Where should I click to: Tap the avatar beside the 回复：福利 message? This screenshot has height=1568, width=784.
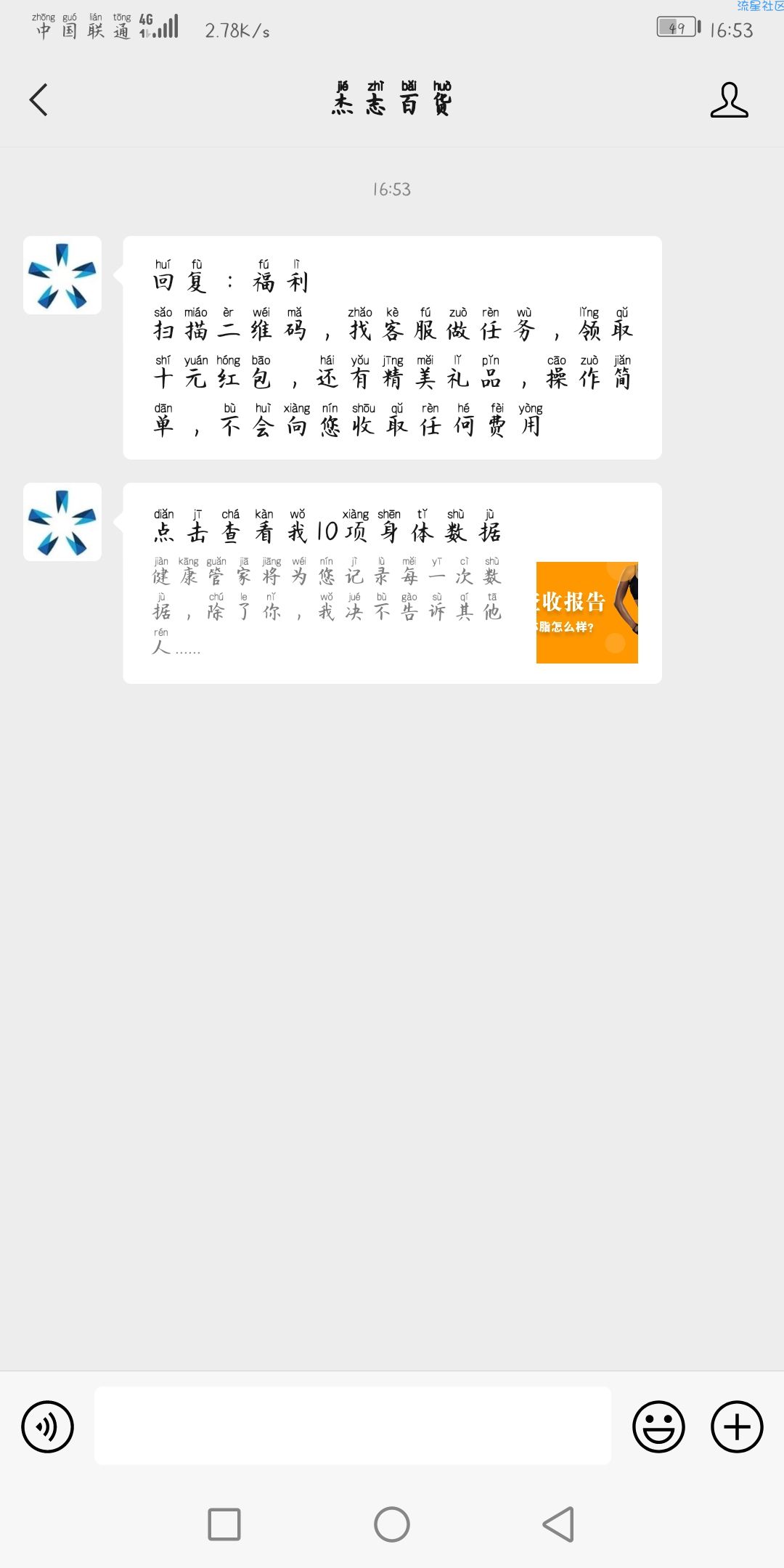tap(62, 275)
